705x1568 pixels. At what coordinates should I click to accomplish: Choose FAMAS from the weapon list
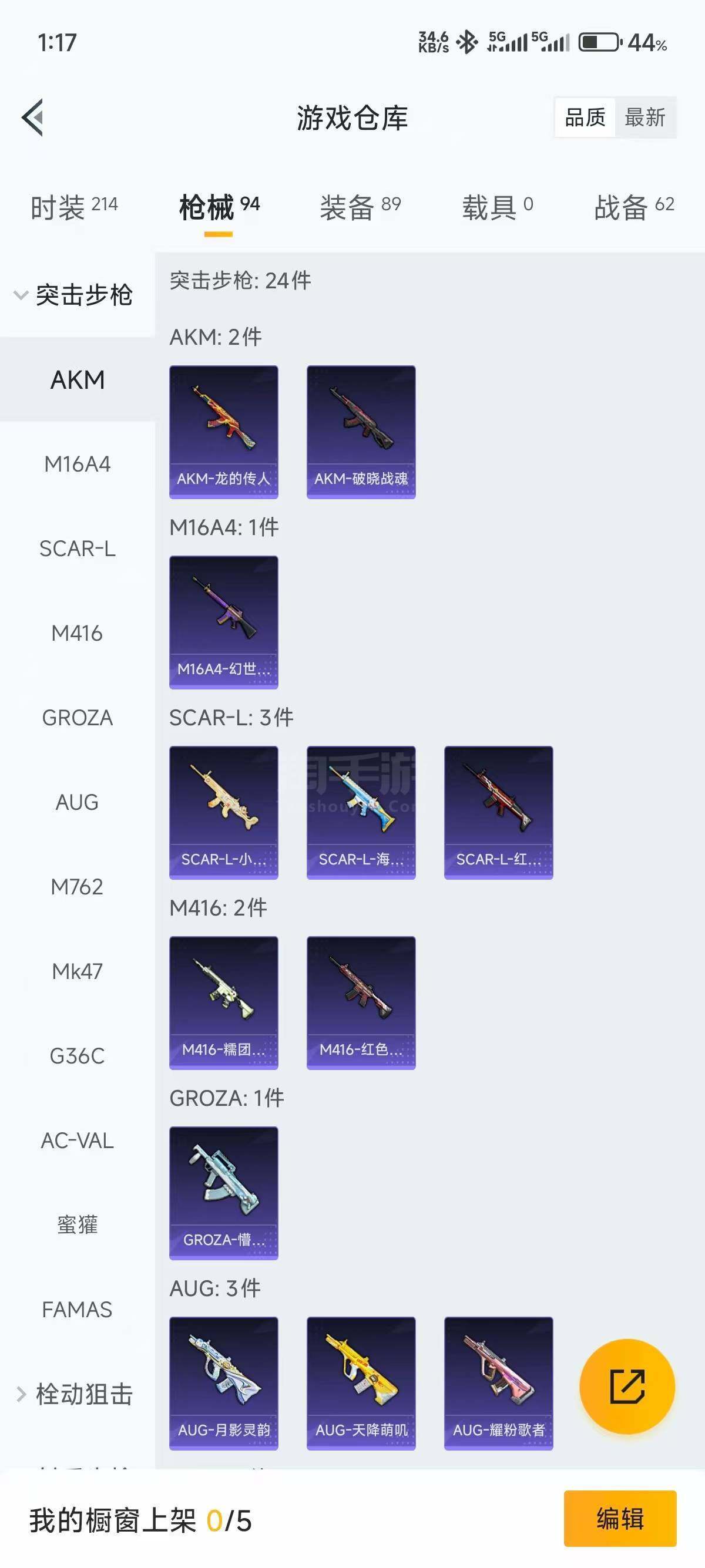click(x=78, y=1309)
